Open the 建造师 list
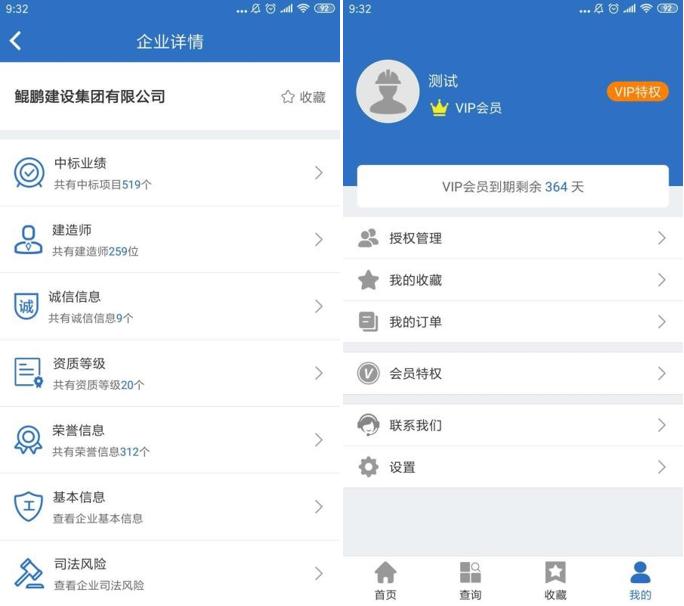The height and width of the screenshot is (606, 684). point(170,240)
